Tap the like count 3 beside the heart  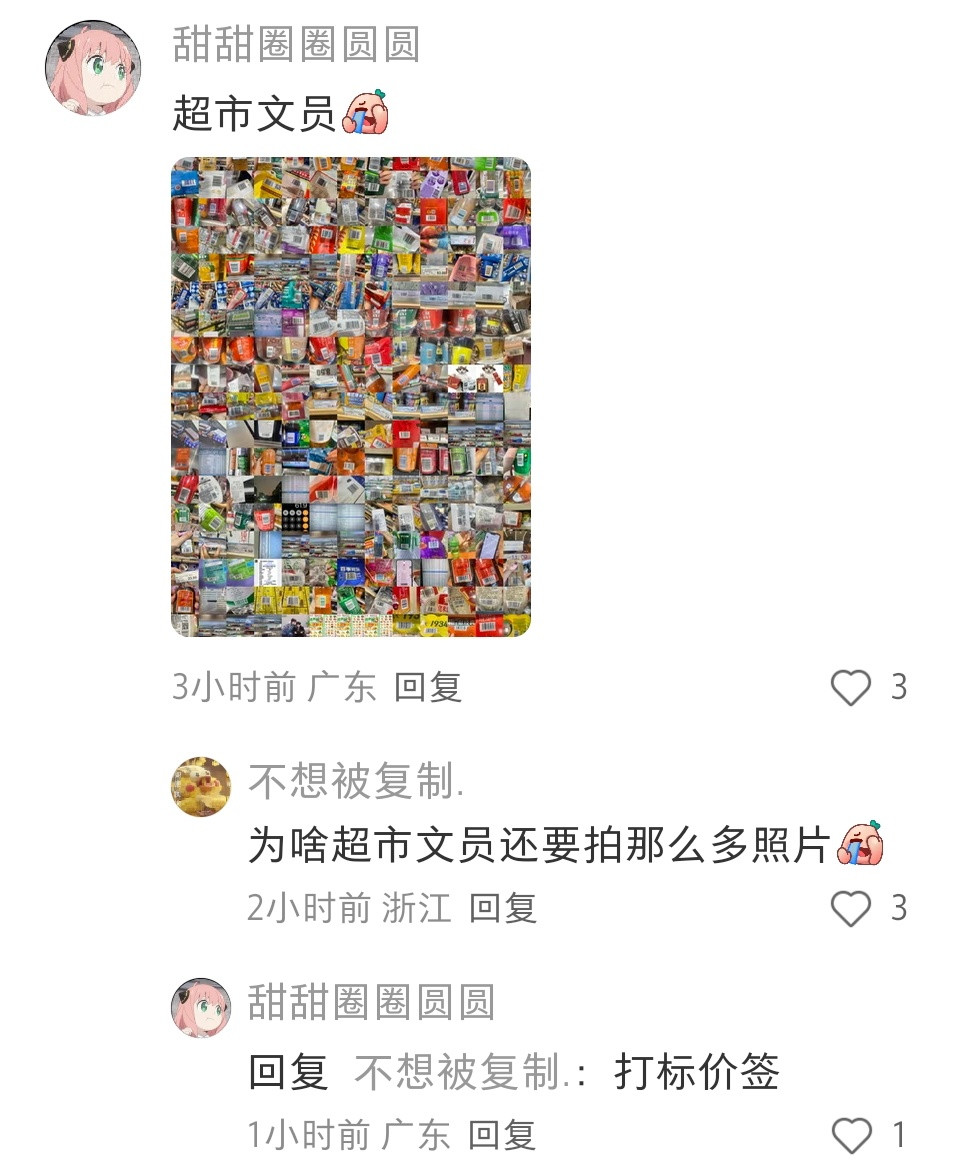click(898, 687)
